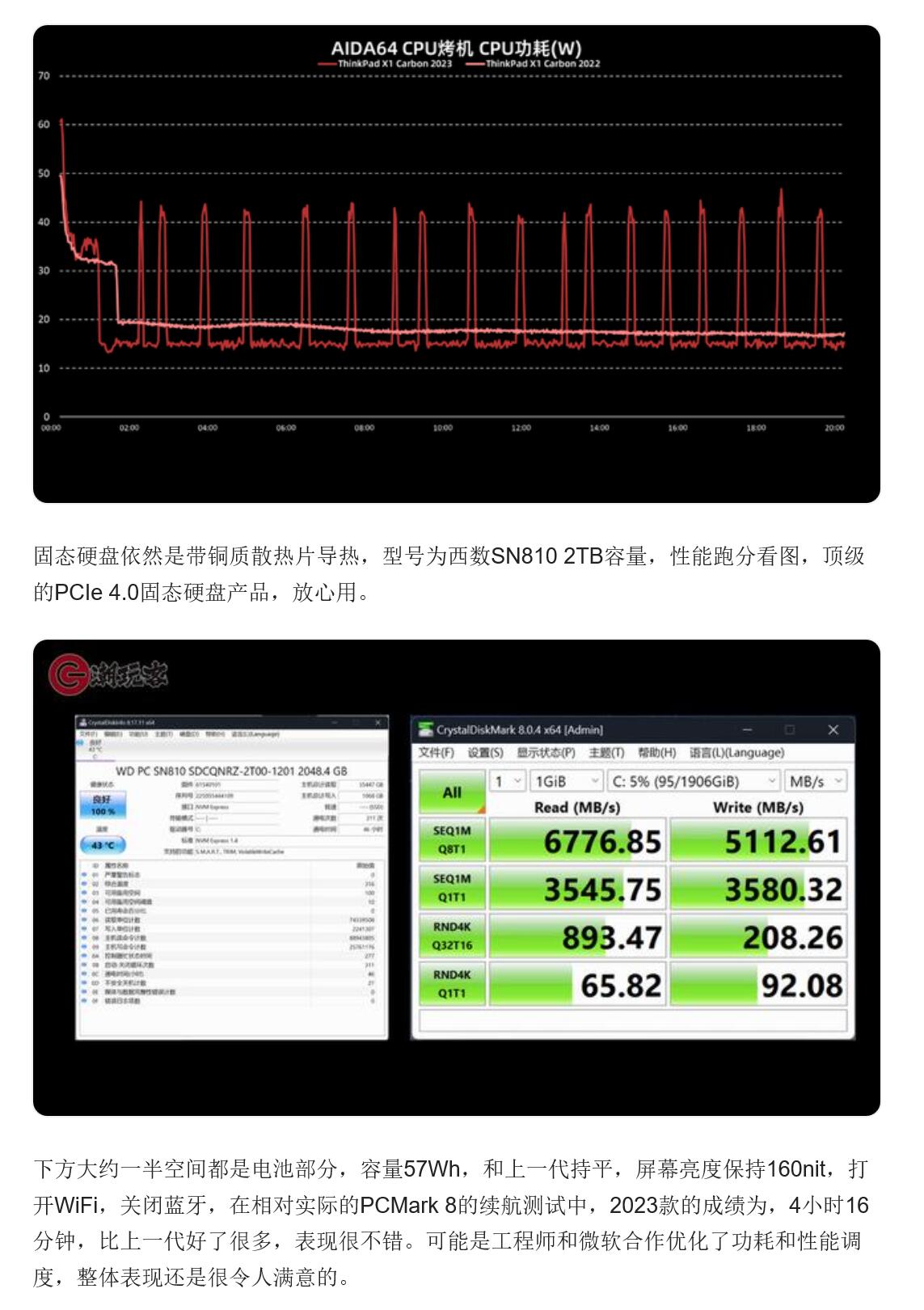Enlarge the CrystalDiskMark SSD benchmark image
The image size is (924, 1310).
[456, 877]
